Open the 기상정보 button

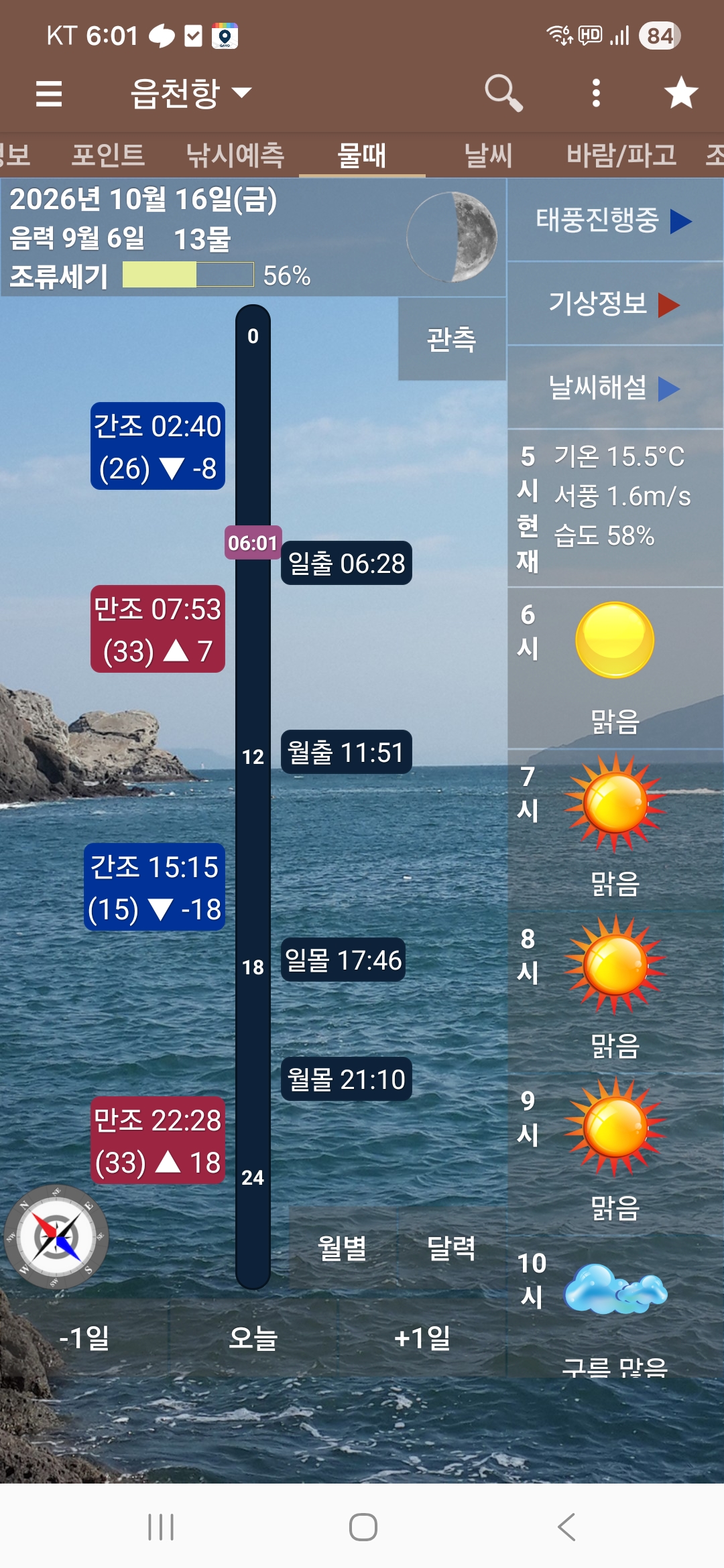(x=615, y=304)
